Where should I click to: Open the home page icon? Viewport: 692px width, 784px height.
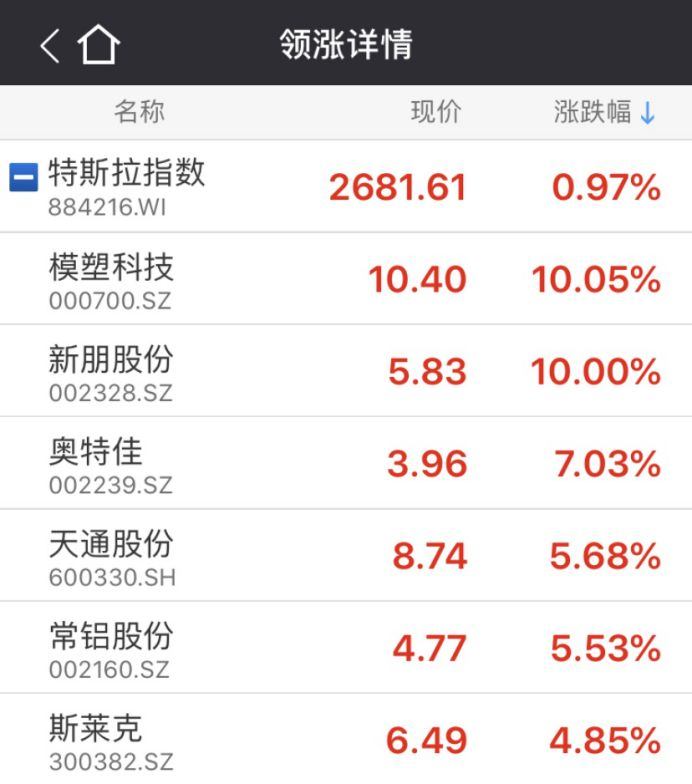coord(99,45)
